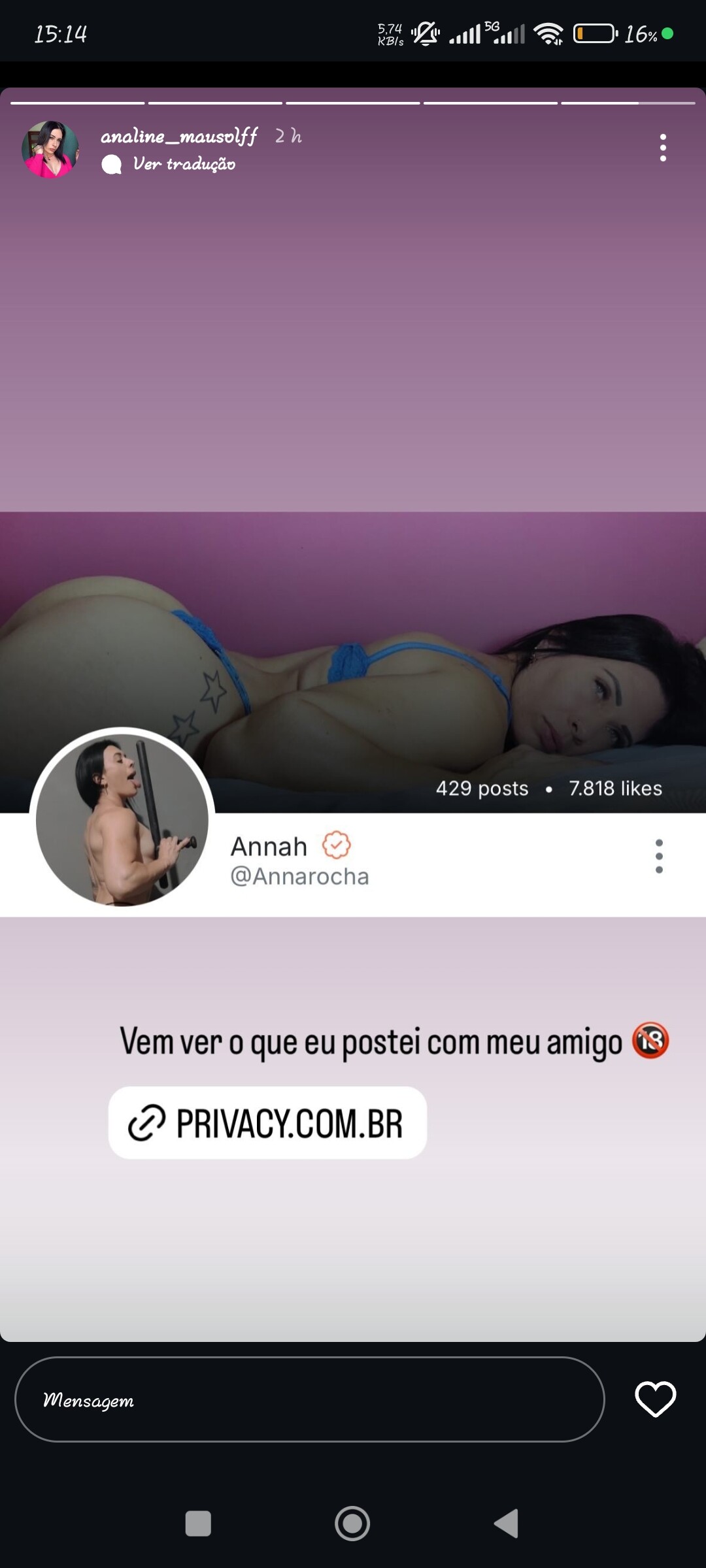The image size is (706, 1568).
Task: Go to home screen via system button
Action: (x=352, y=1524)
